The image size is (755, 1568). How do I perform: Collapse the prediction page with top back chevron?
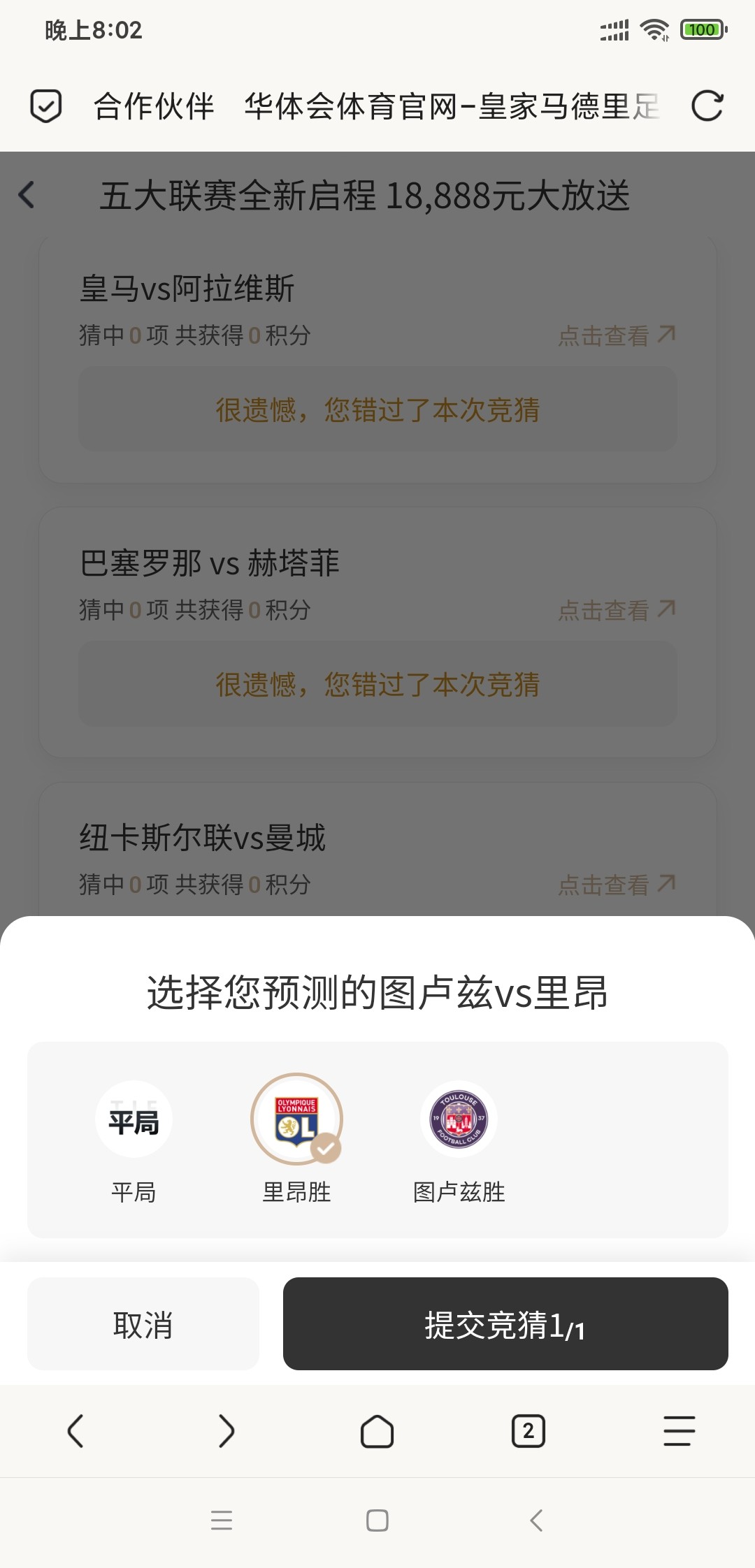tap(28, 196)
